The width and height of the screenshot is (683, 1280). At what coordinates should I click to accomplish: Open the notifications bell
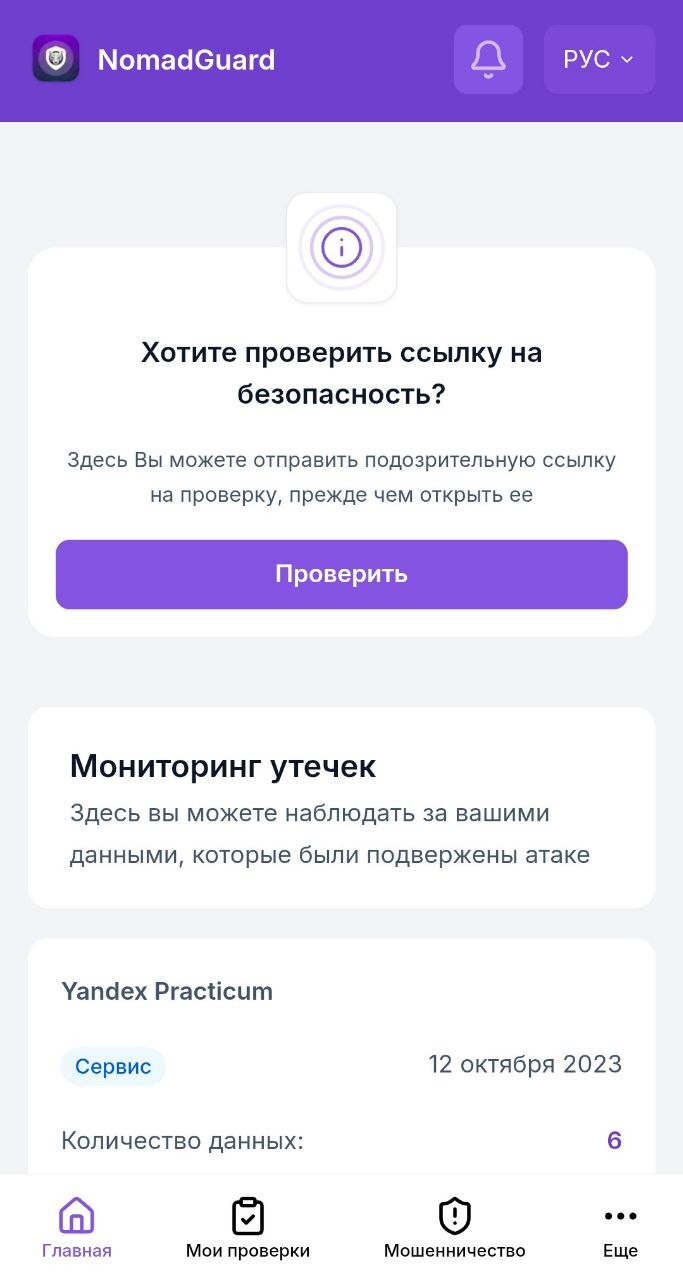(x=488, y=60)
